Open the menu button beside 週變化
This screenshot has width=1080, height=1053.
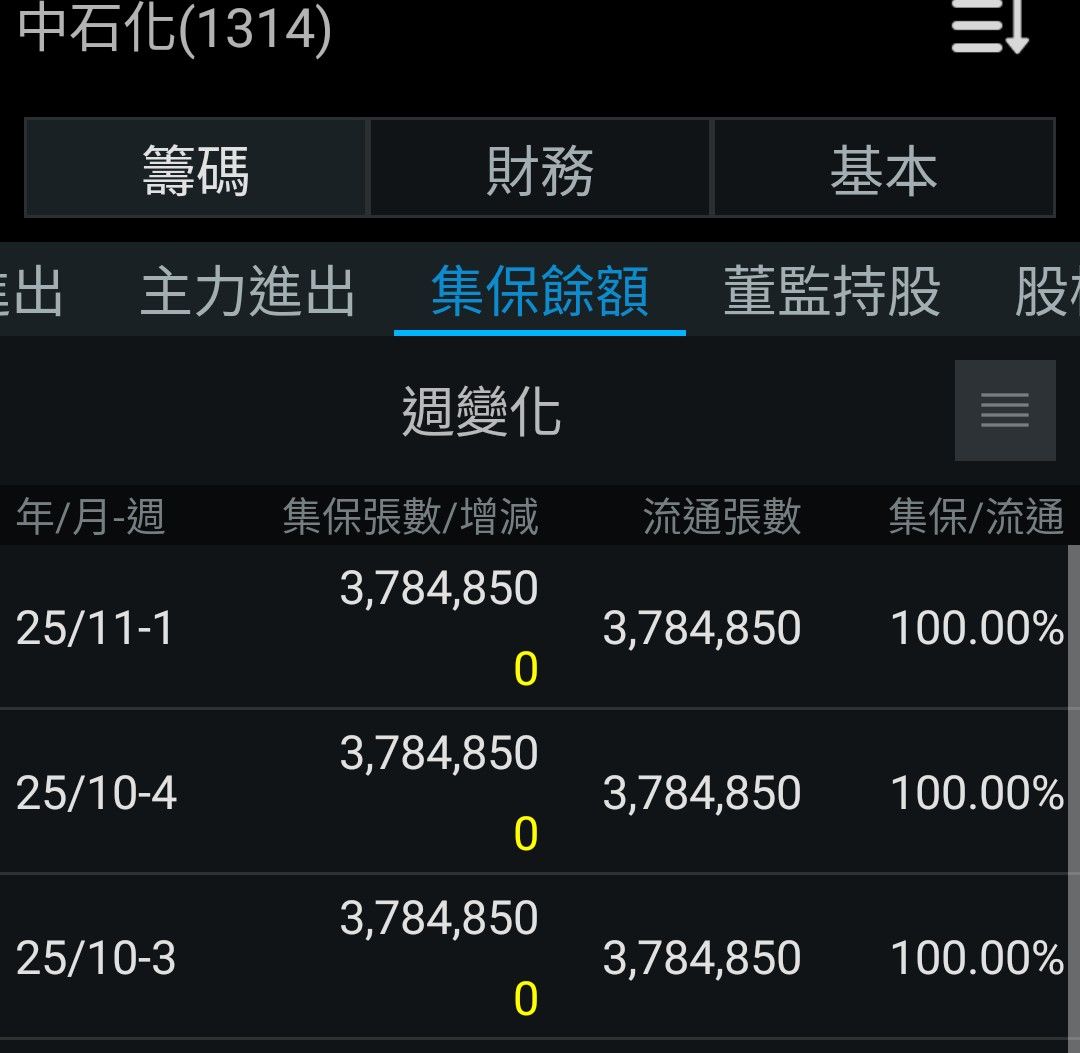coord(1005,410)
